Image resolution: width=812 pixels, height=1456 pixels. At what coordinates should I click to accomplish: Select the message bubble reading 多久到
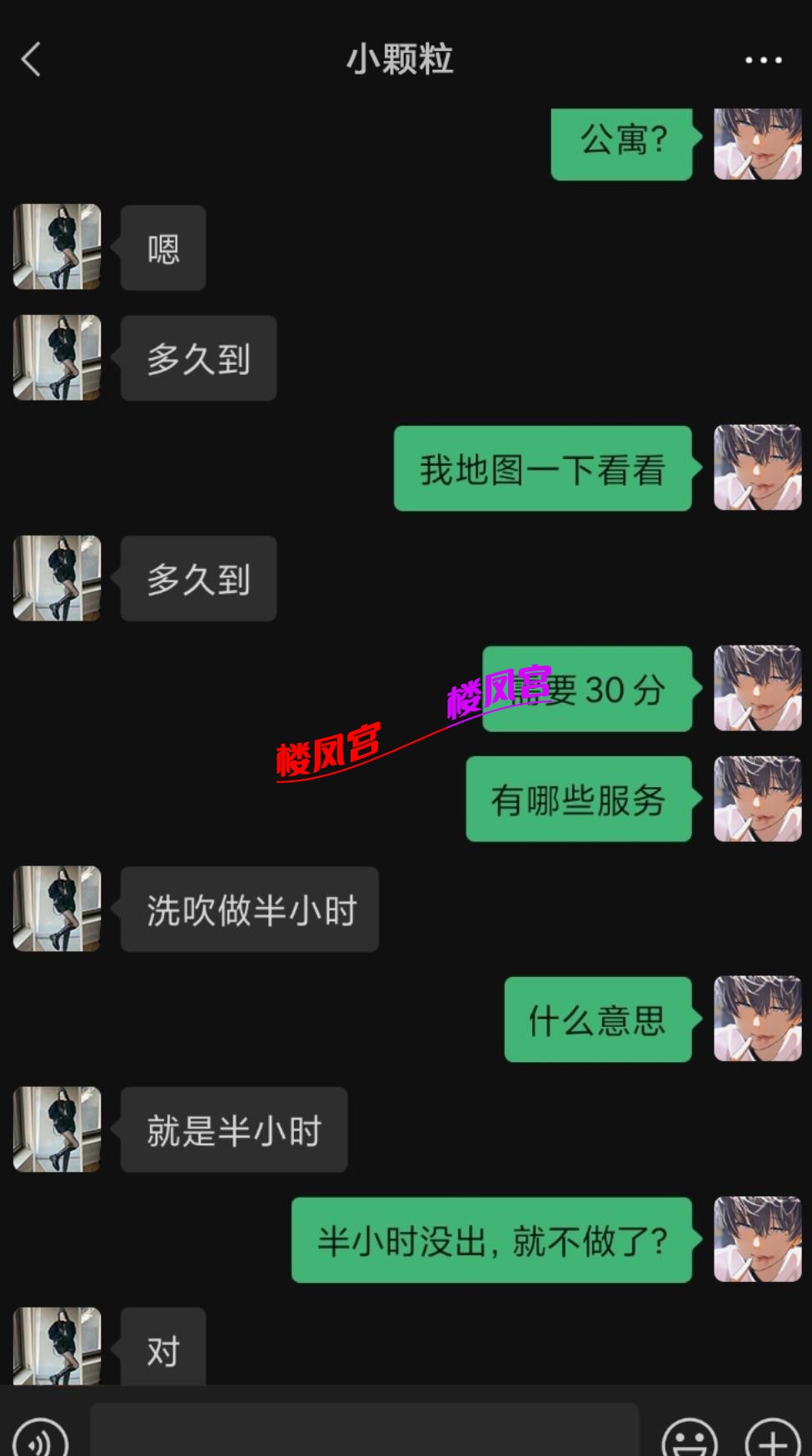pyautogui.click(x=198, y=358)
